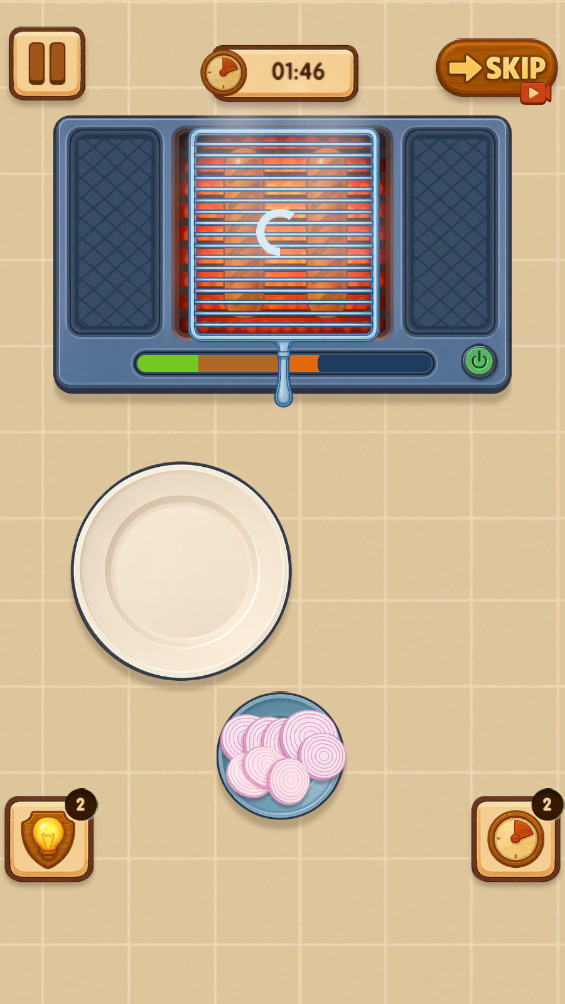This screenshot has width=565, height=1004.
Task: Tap the grill rack with sausages
Action: 283,234
